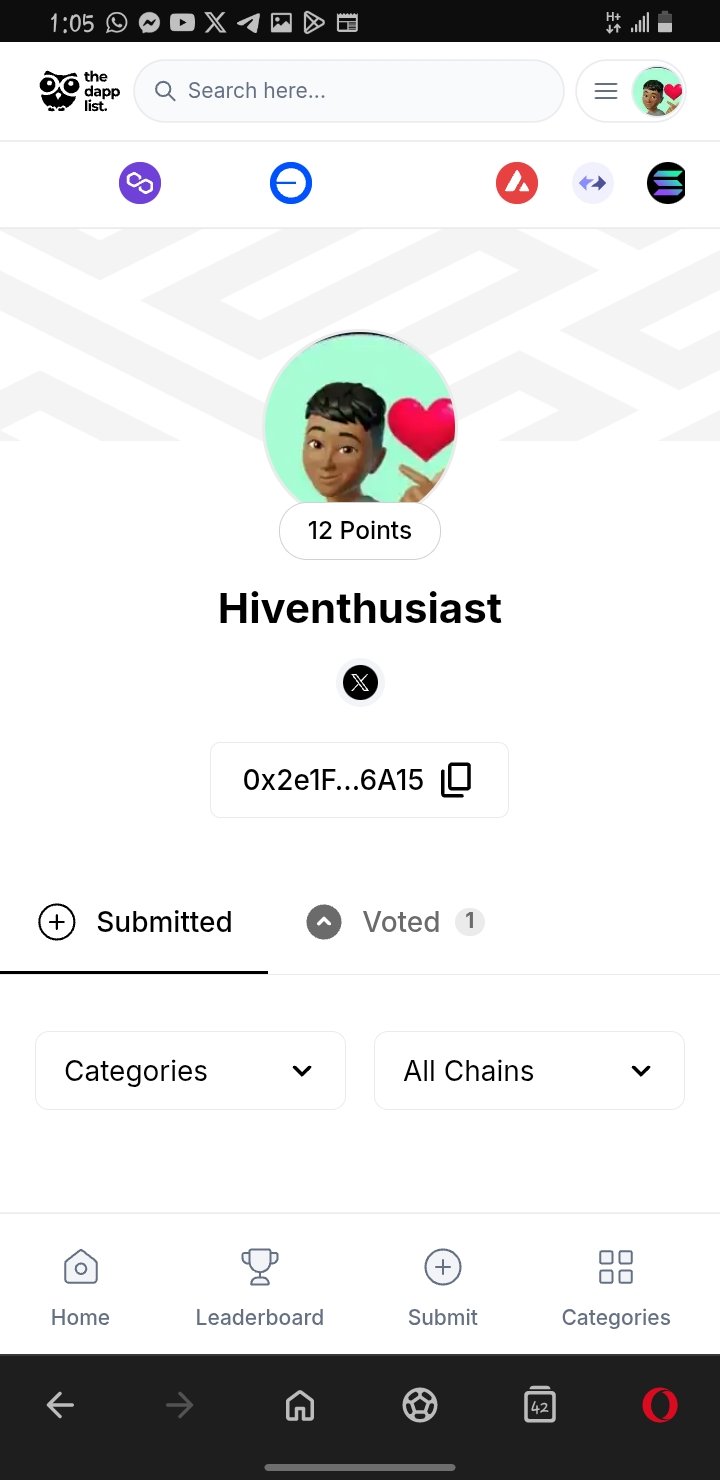The height and width of the screenshot is (1480, 720).
Task: Select the blue circle chain icon
Action: coord(291,184)
